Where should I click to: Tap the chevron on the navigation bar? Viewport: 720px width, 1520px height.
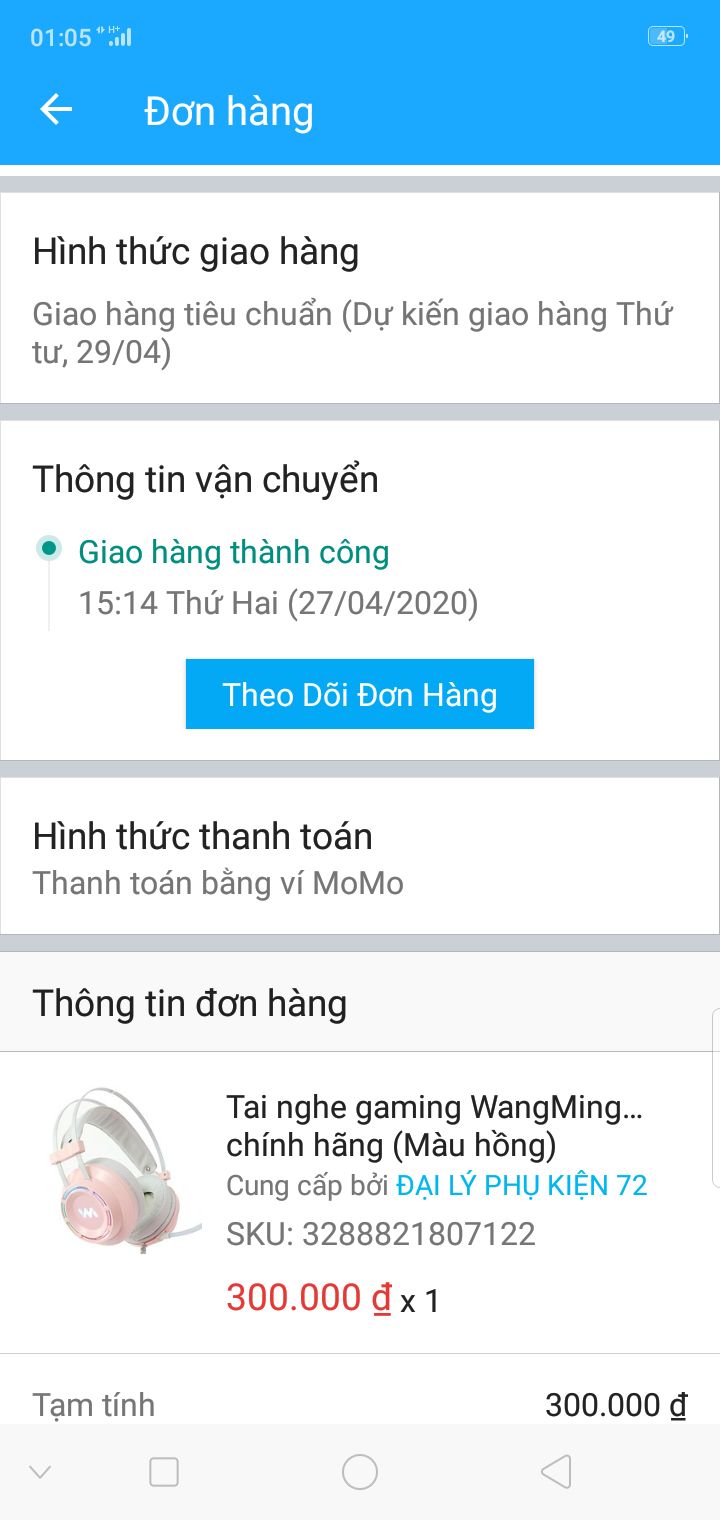(x=38, y=1471)
